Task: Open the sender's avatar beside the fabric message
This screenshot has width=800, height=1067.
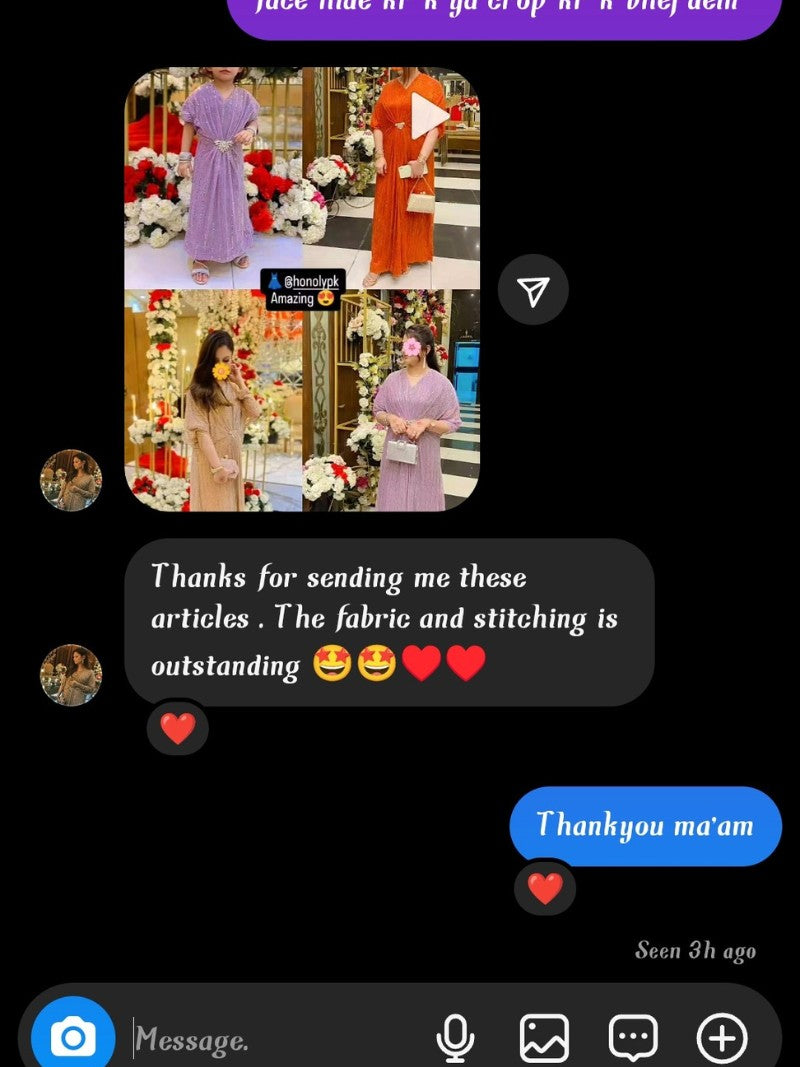Action: click(71, 675)
